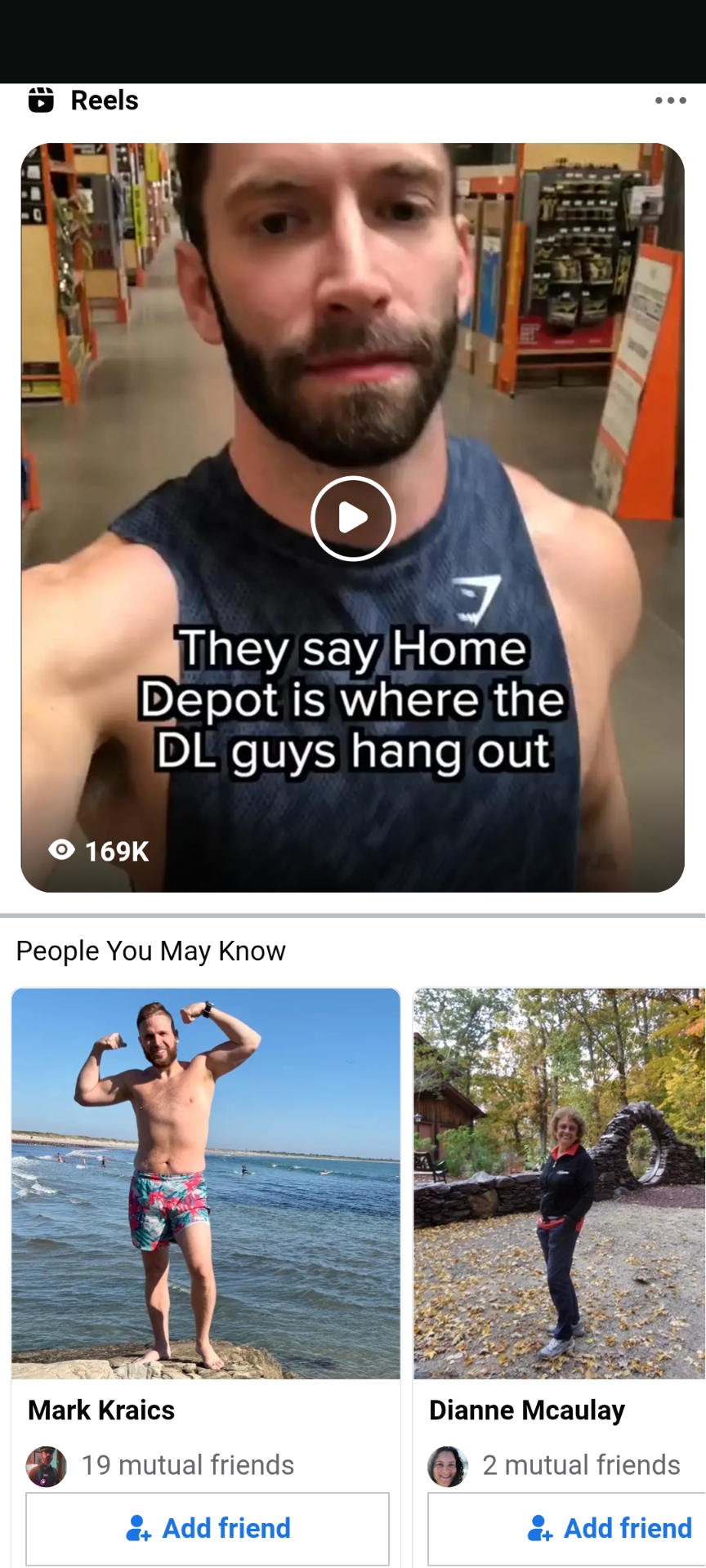Open the Reels section options menu
This screenshot has height=1568, width=706.
(670, 100)
